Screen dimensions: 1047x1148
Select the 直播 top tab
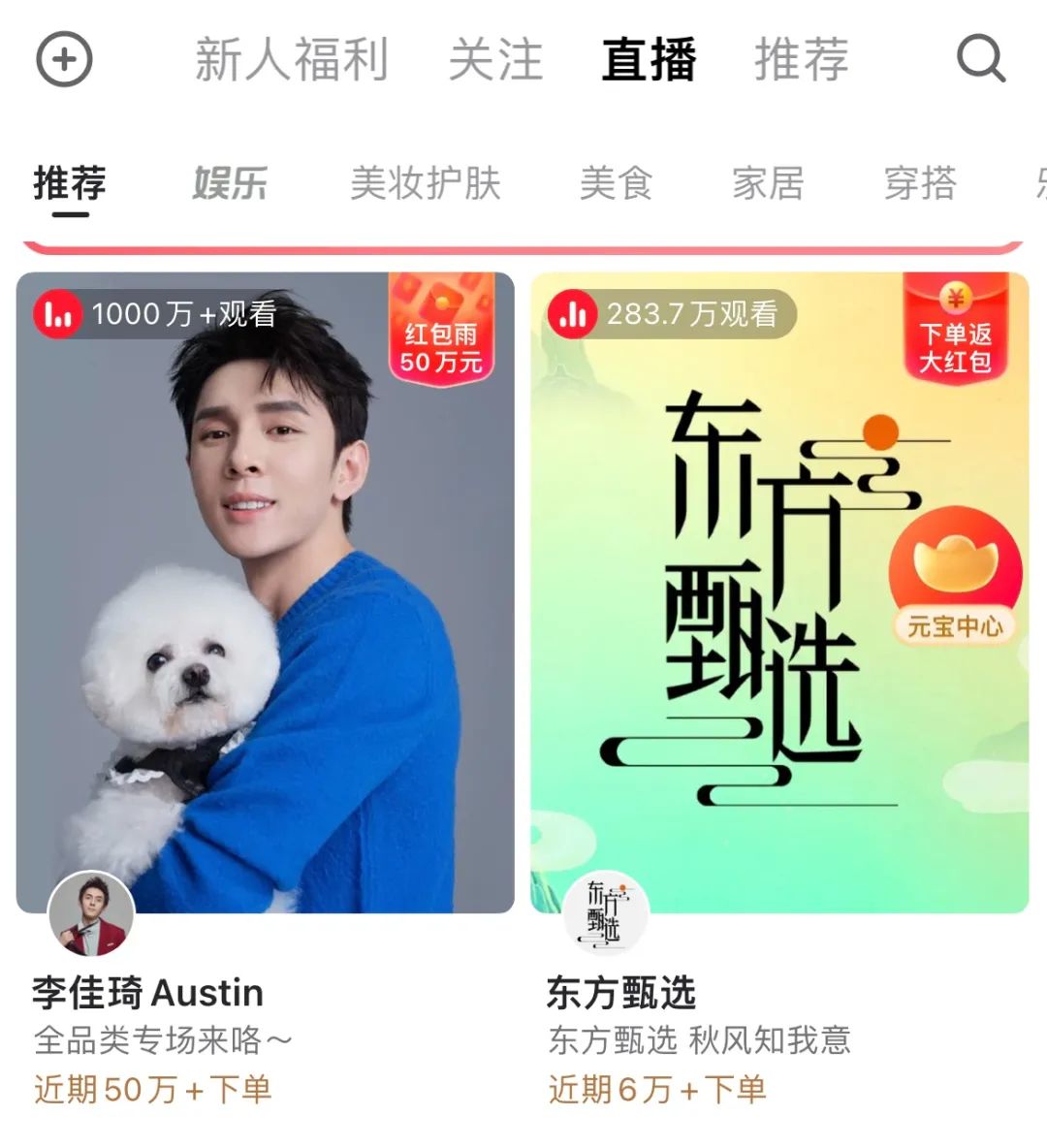pyautogui.click(x=649, y=59)
